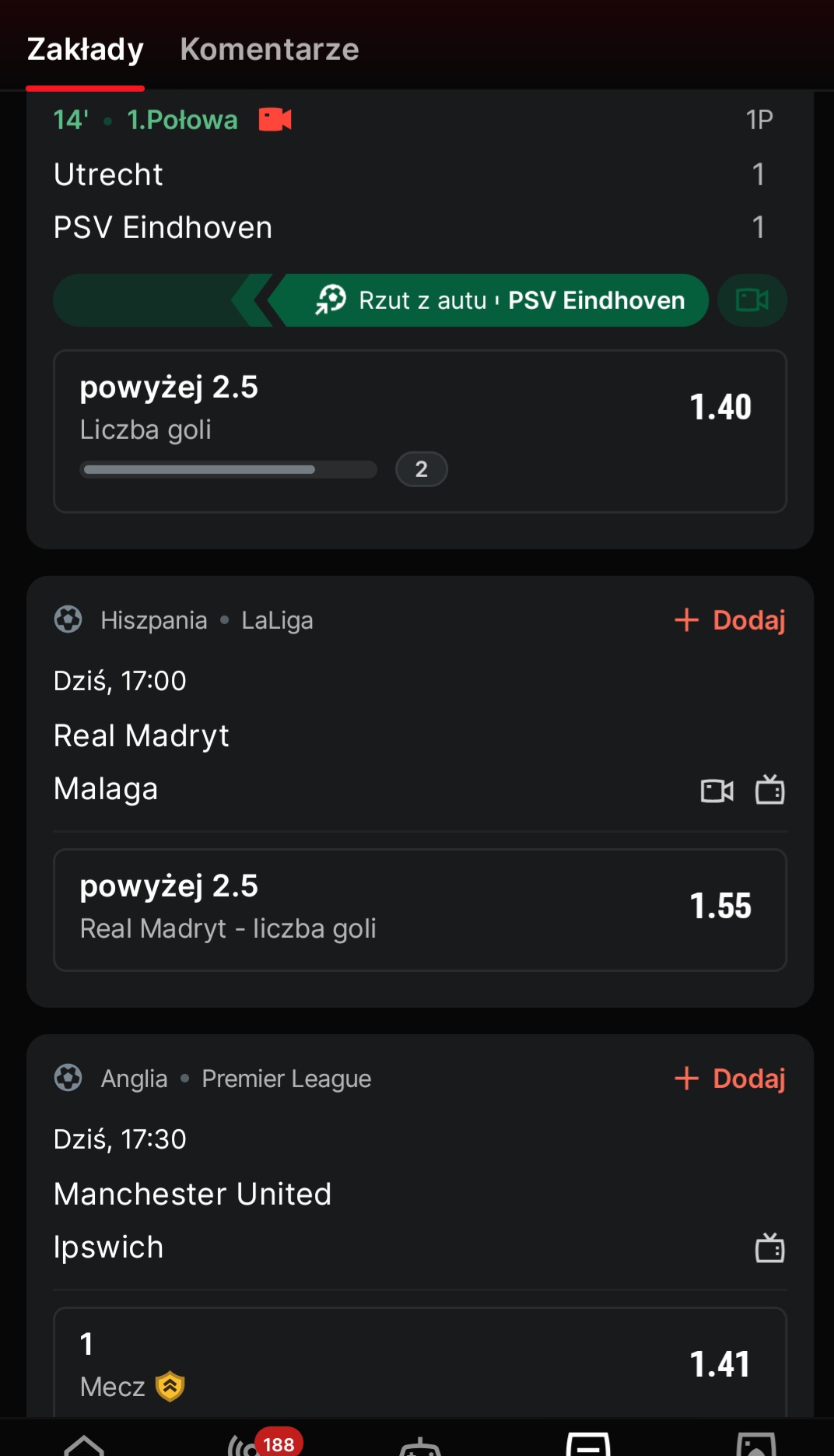Add the Real Madryt vs Malaga bet
This screenshot has width=834, height=1456.
tap(730, 620)
